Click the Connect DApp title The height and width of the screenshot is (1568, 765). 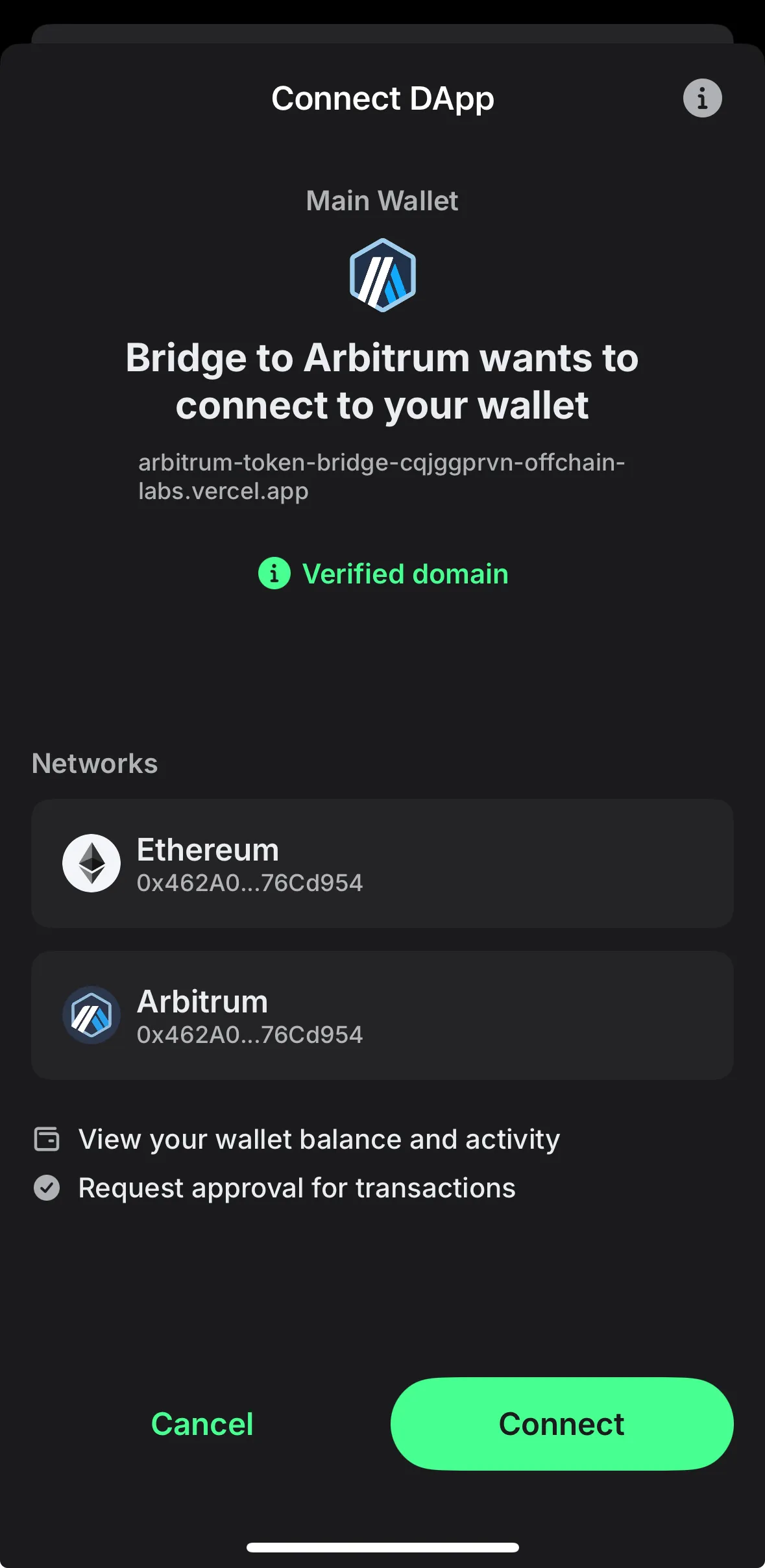click(382, 97)
